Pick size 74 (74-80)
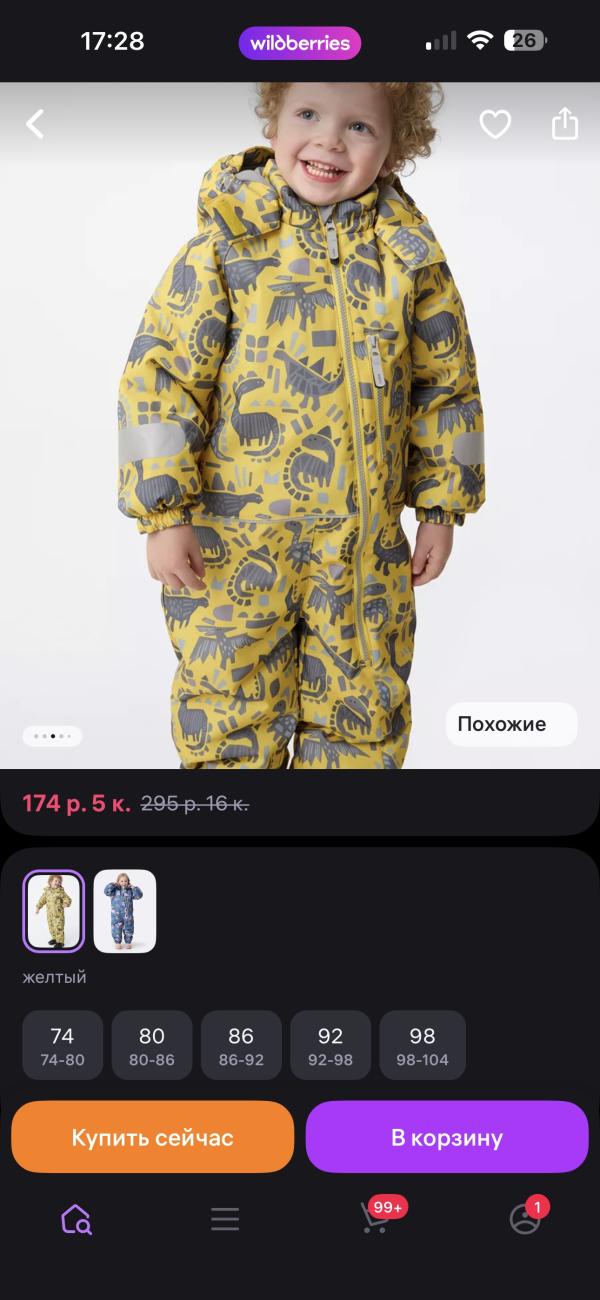The height and width of the screenshot is (1300, 600). [x=62, y=1045]
